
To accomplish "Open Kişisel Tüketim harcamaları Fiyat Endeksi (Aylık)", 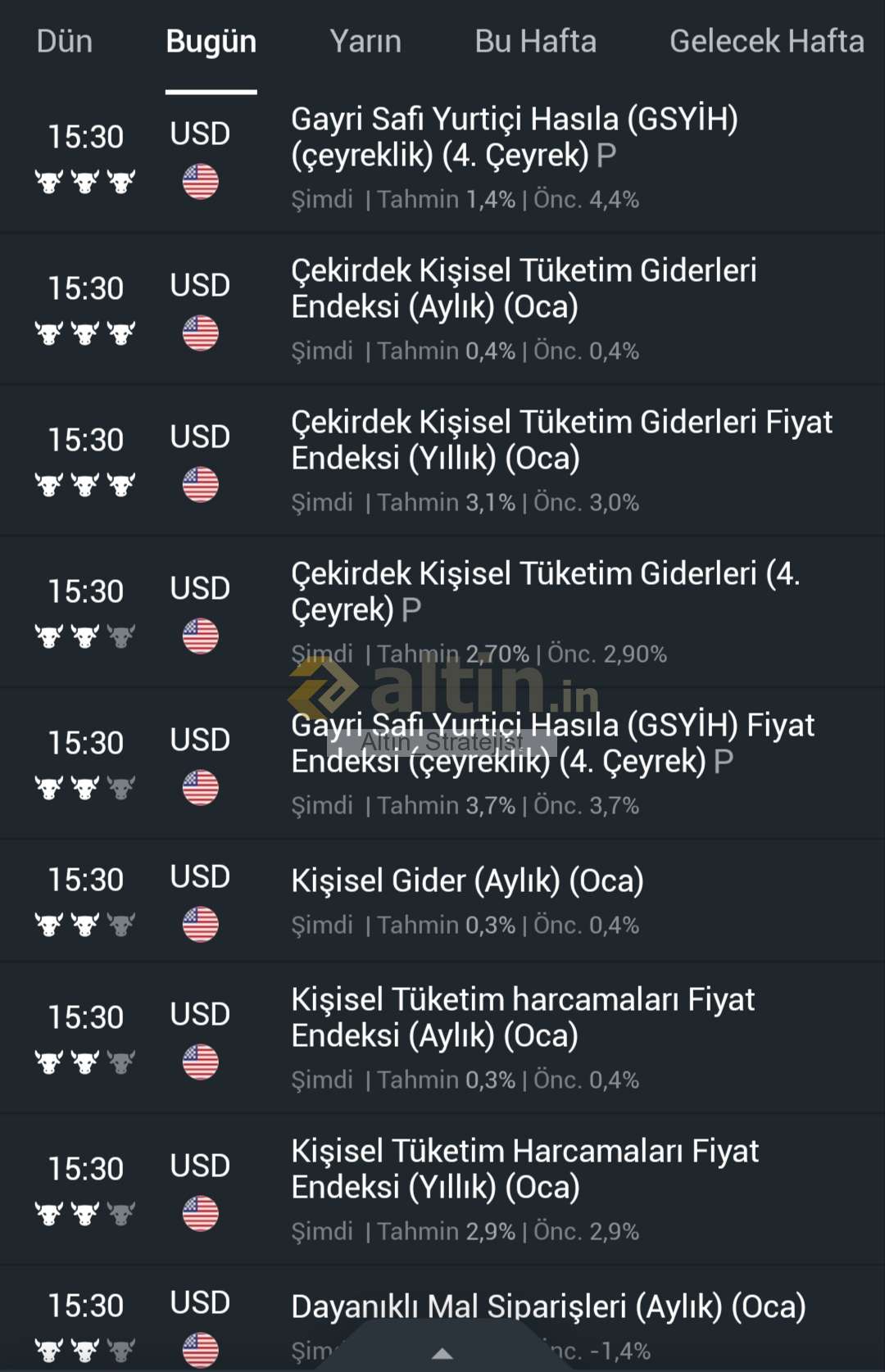I will pyautogui.click(x=523, y=1017).
